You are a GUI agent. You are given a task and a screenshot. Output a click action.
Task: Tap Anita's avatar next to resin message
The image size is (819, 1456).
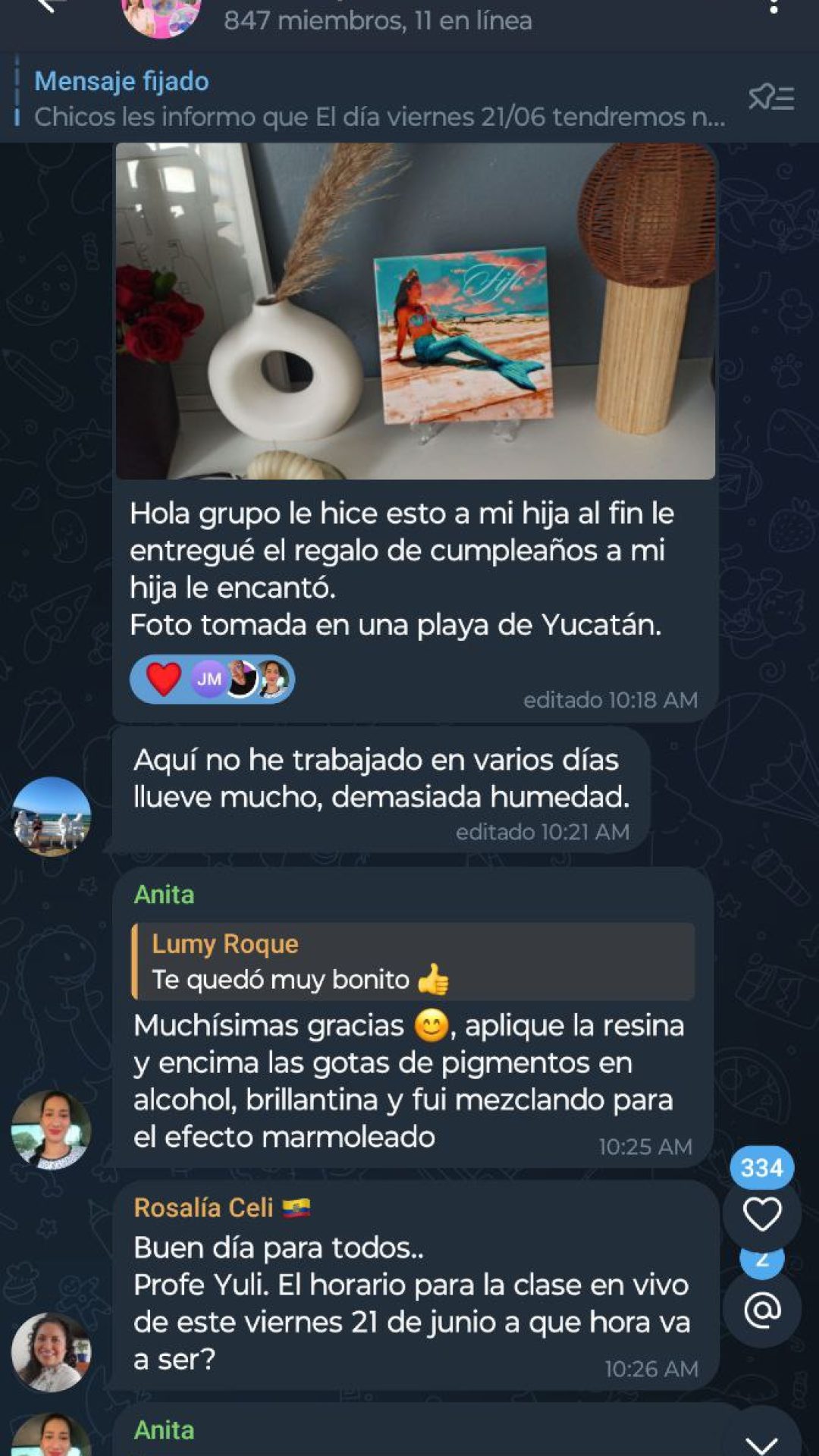51,1130
